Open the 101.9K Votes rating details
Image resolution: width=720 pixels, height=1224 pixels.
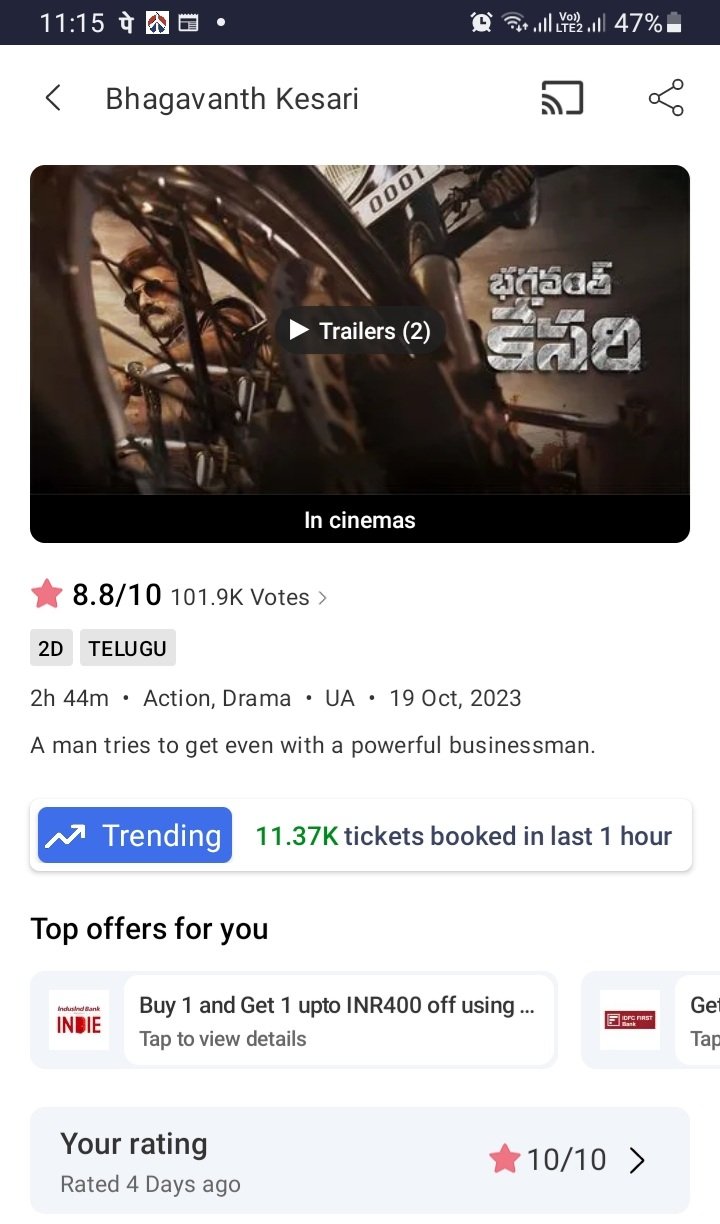pyautogui.click(x=248, y=597)
